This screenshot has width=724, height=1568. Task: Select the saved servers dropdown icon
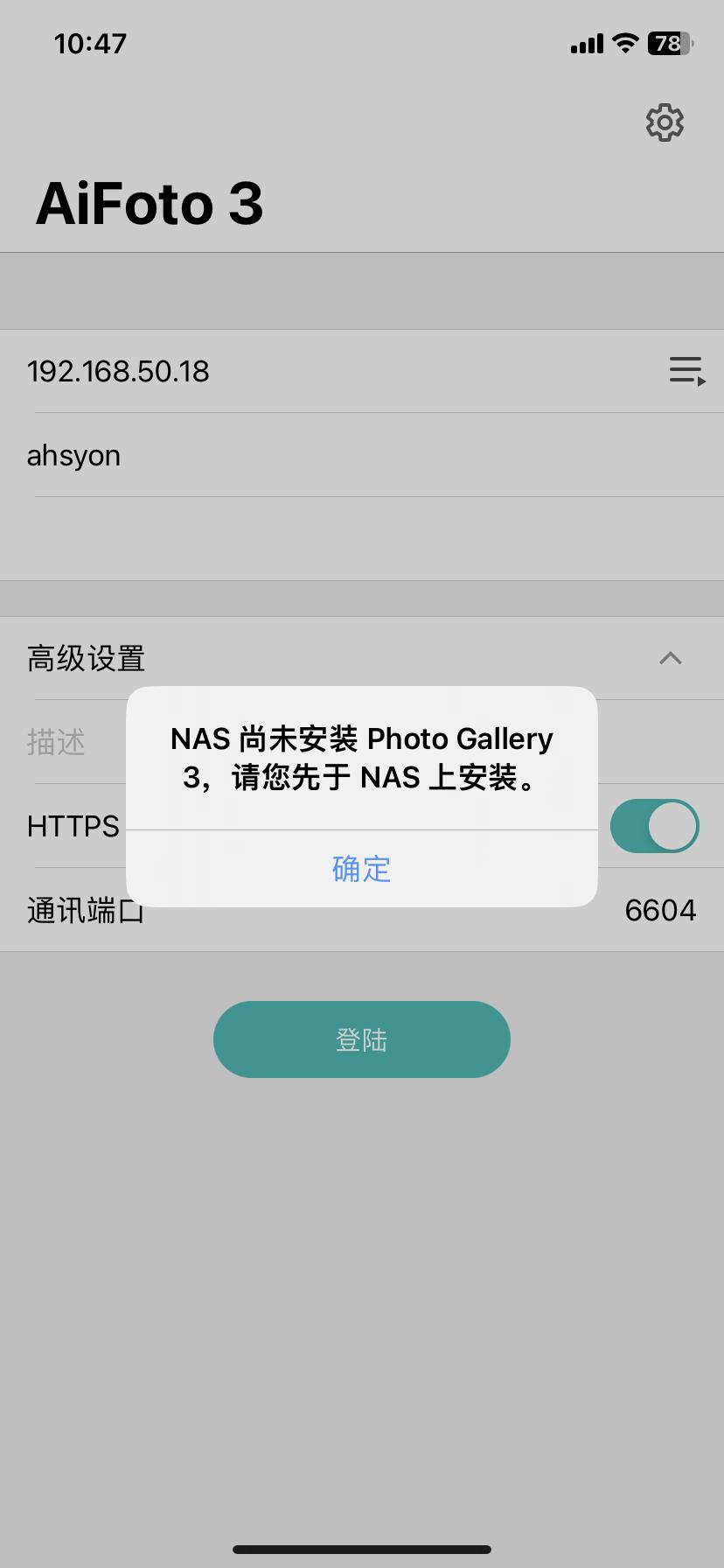click(686, 371)
